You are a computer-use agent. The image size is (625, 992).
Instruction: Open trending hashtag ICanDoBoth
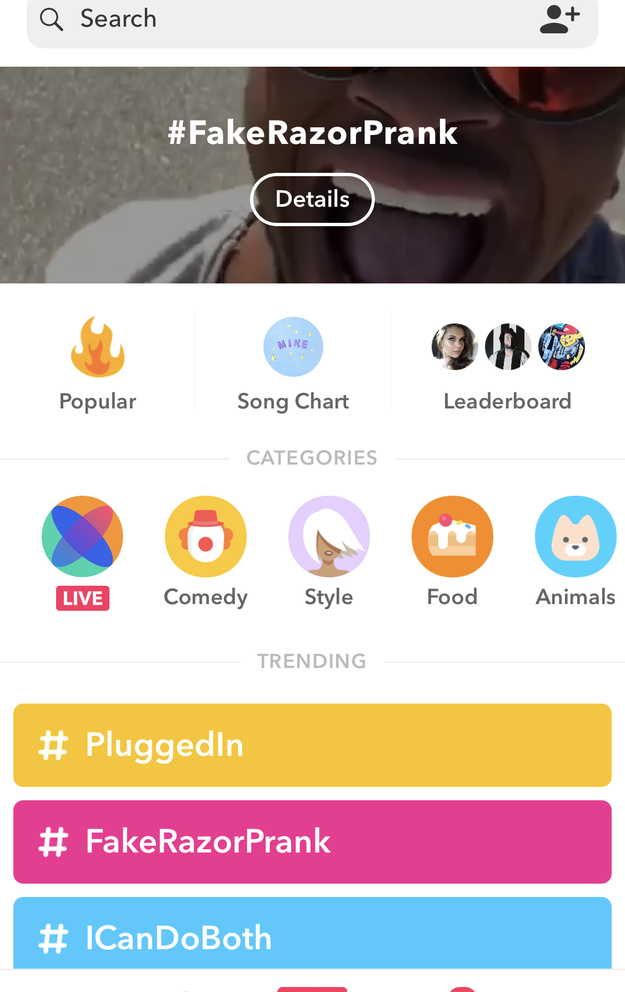(312, 935)
